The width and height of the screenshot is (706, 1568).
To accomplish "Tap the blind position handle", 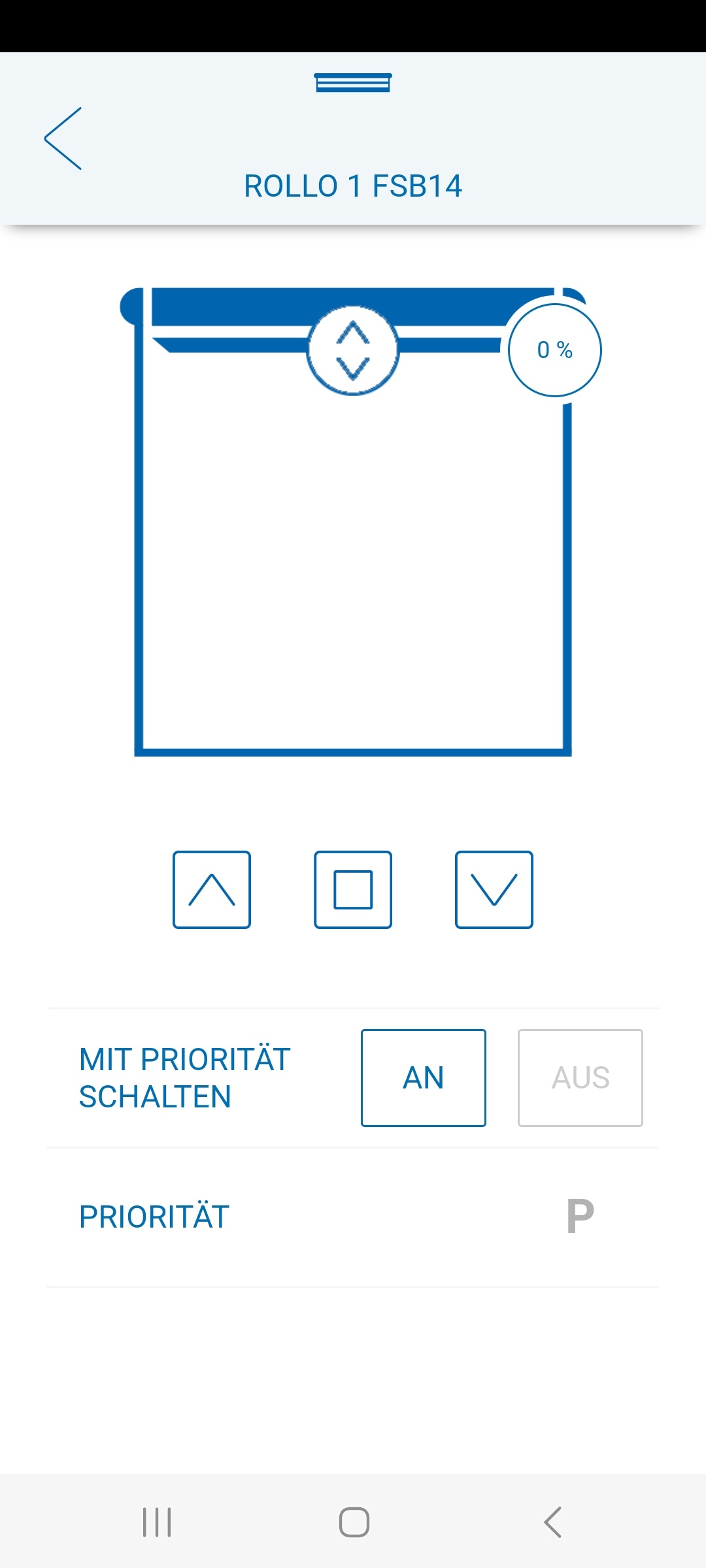I will (353, 350).
